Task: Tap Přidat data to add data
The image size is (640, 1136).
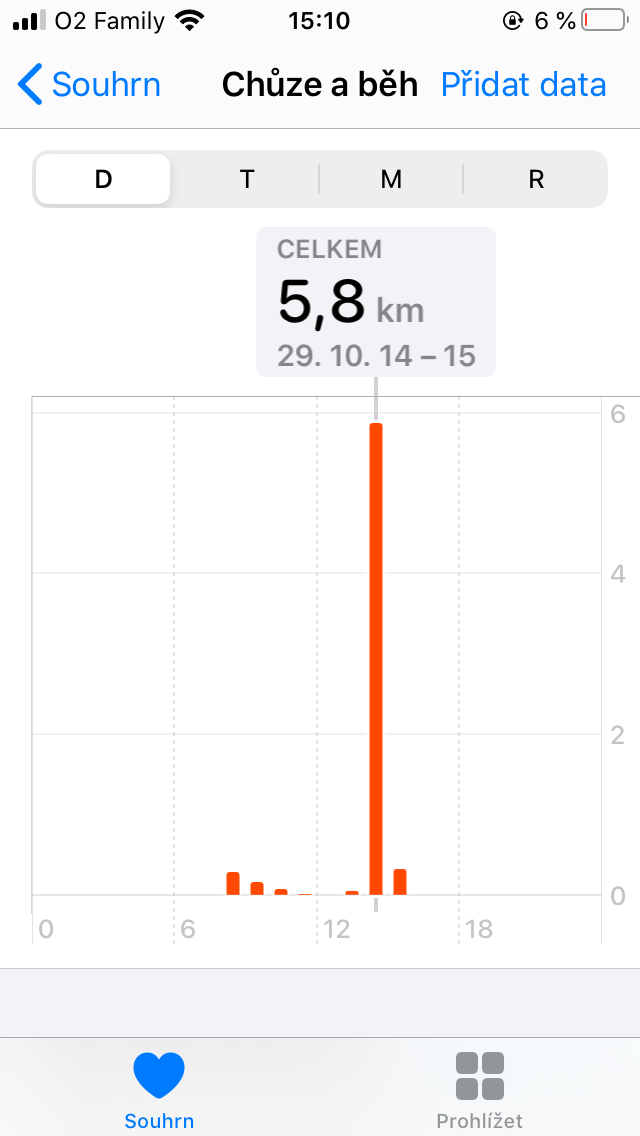Action: coord(523,85)
